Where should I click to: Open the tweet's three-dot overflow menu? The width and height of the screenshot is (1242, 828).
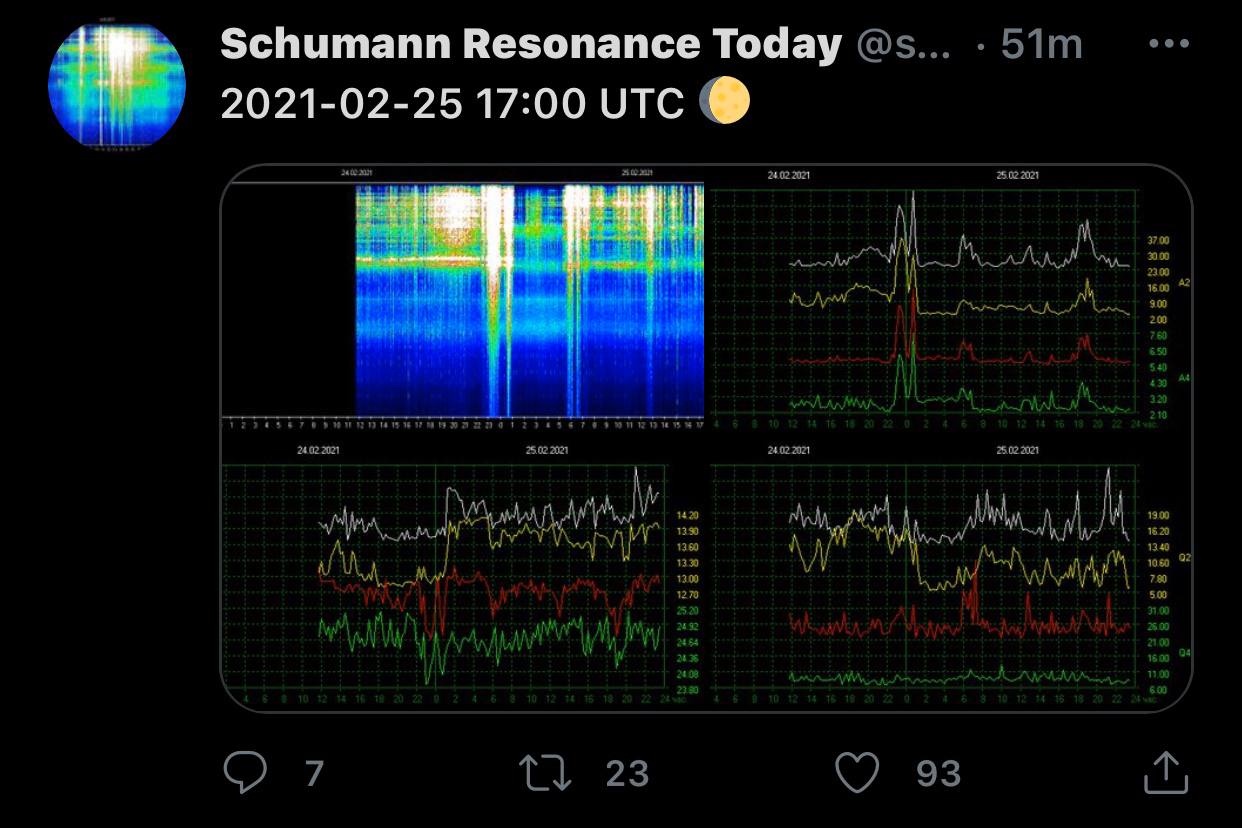pyautogui.click(x=1168, y=45)
